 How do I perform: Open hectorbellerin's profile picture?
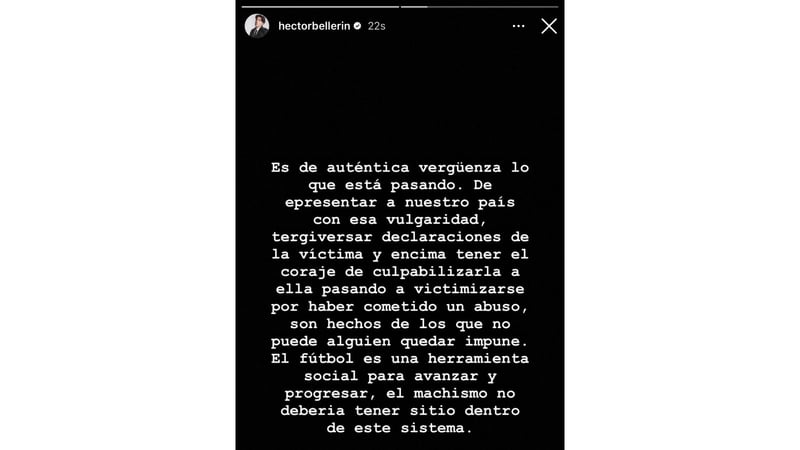[257, 26]
